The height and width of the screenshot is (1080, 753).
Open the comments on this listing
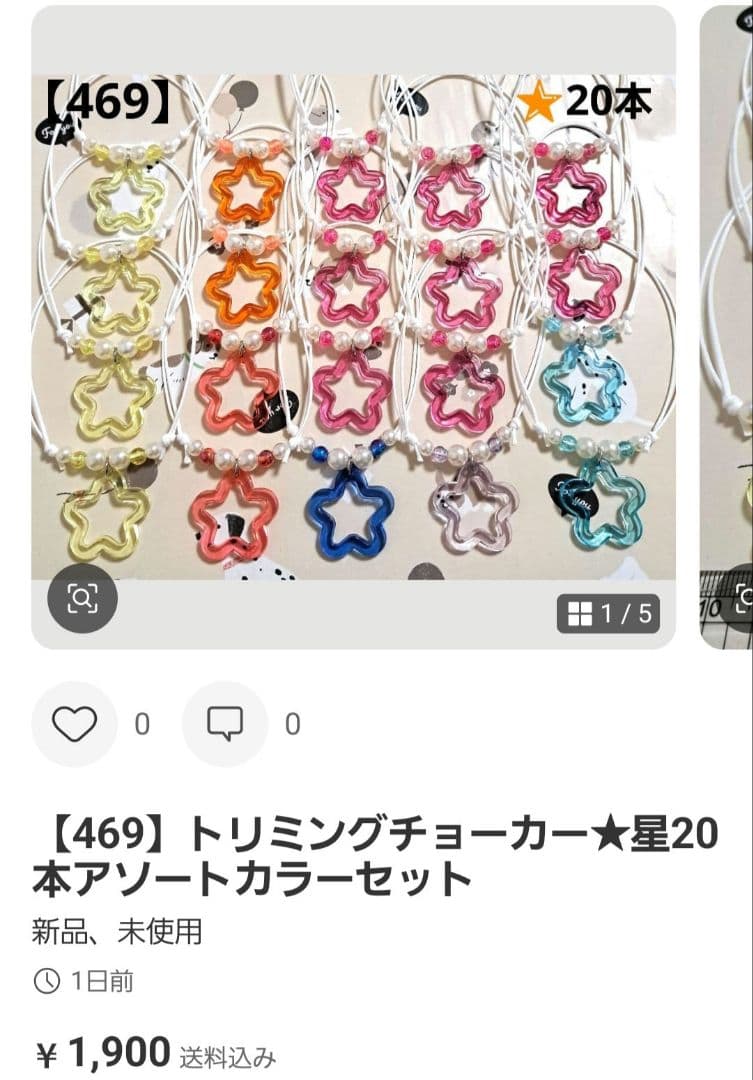click(x=225, y=724)
